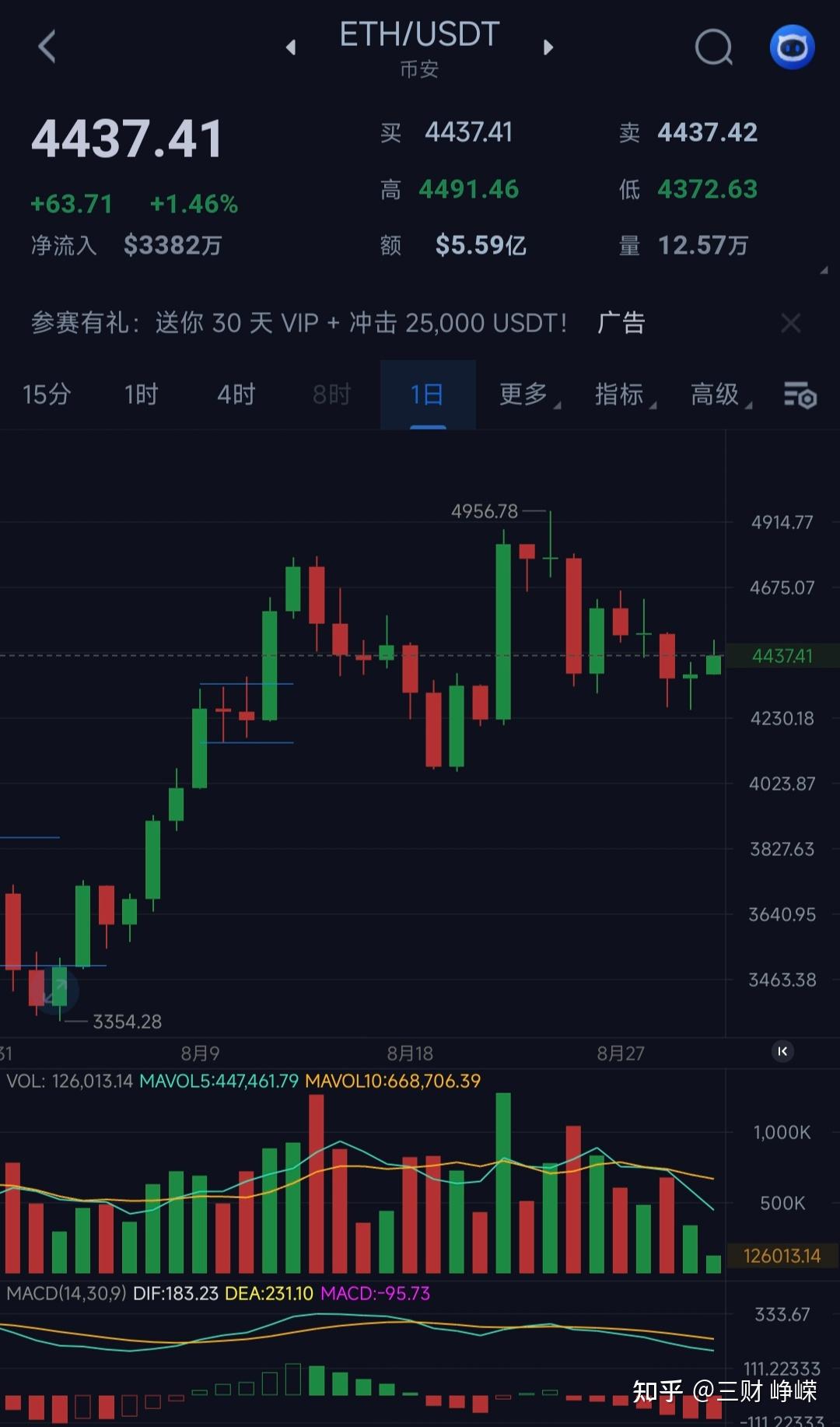Open the search function
This screenshot has height=1427, width=840.
(712, 47)
